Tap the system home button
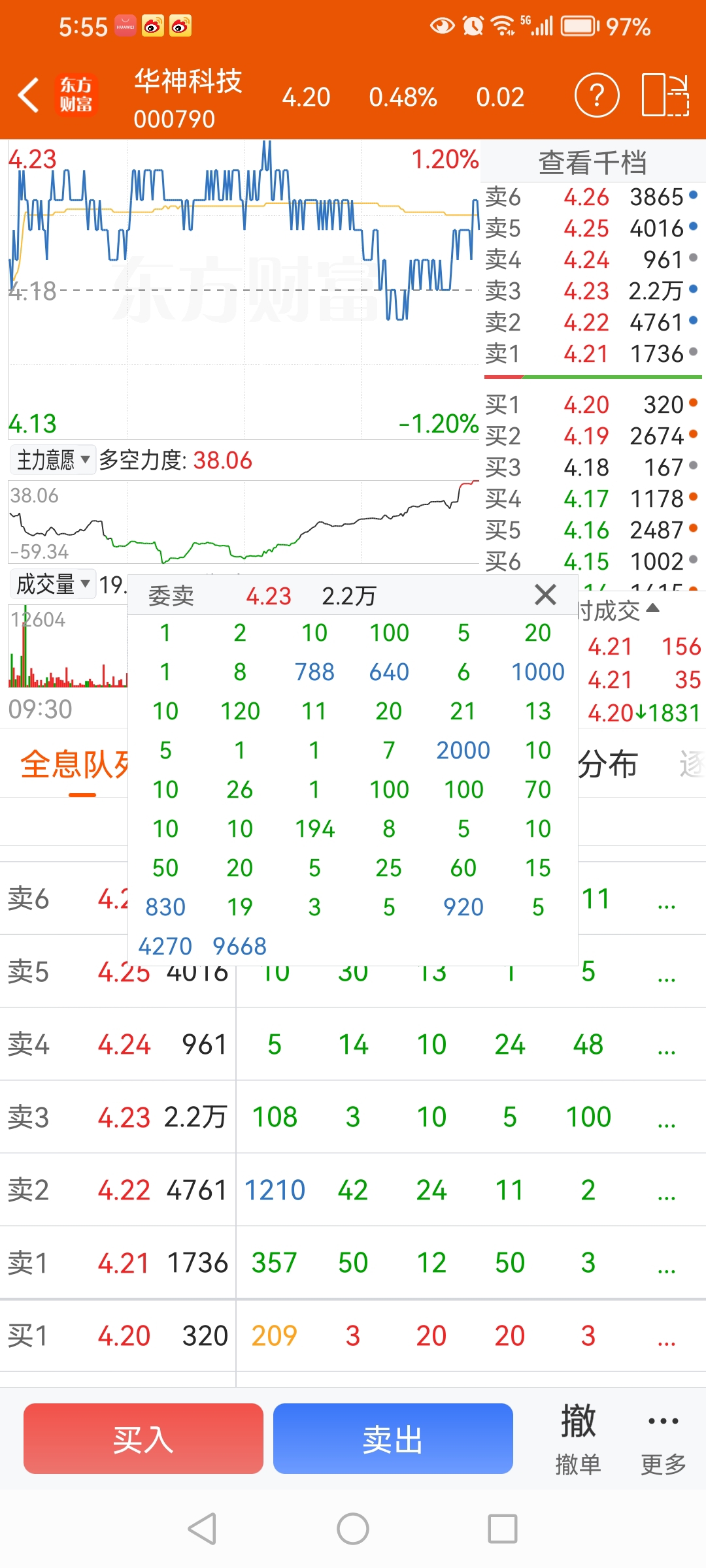Viewport: 706px width, 1568px height. (353, 1529)
